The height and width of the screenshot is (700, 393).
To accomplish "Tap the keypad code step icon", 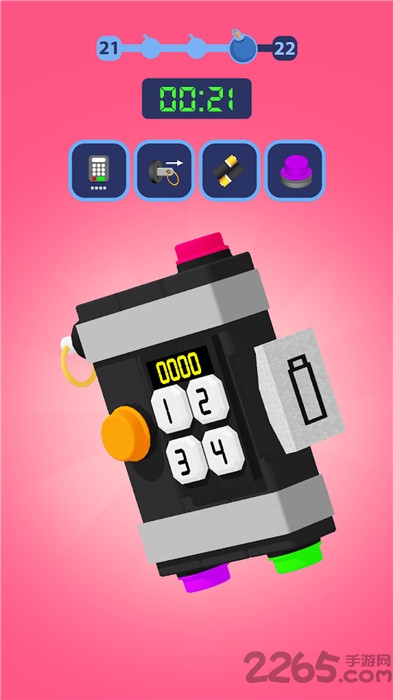I will coord(99,170).
